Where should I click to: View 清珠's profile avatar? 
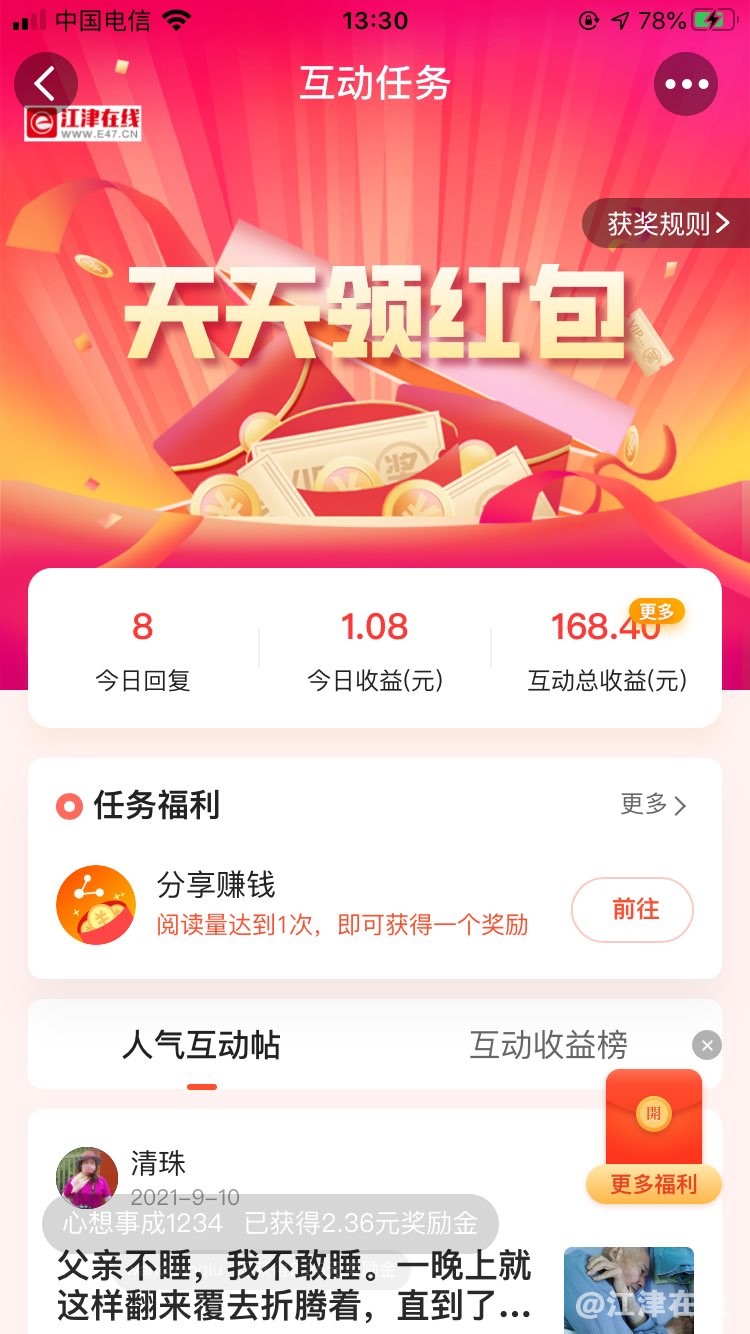pyautogui.click(x=87, y=1177)
